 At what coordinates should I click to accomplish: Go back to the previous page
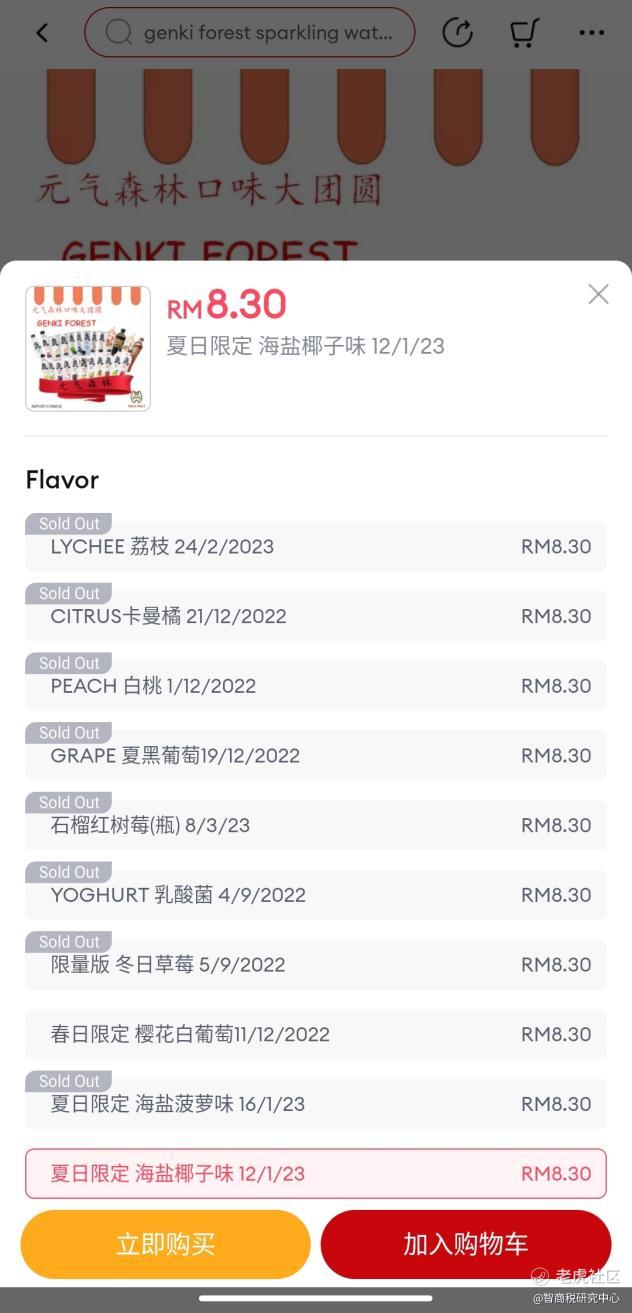pos(42,33)
